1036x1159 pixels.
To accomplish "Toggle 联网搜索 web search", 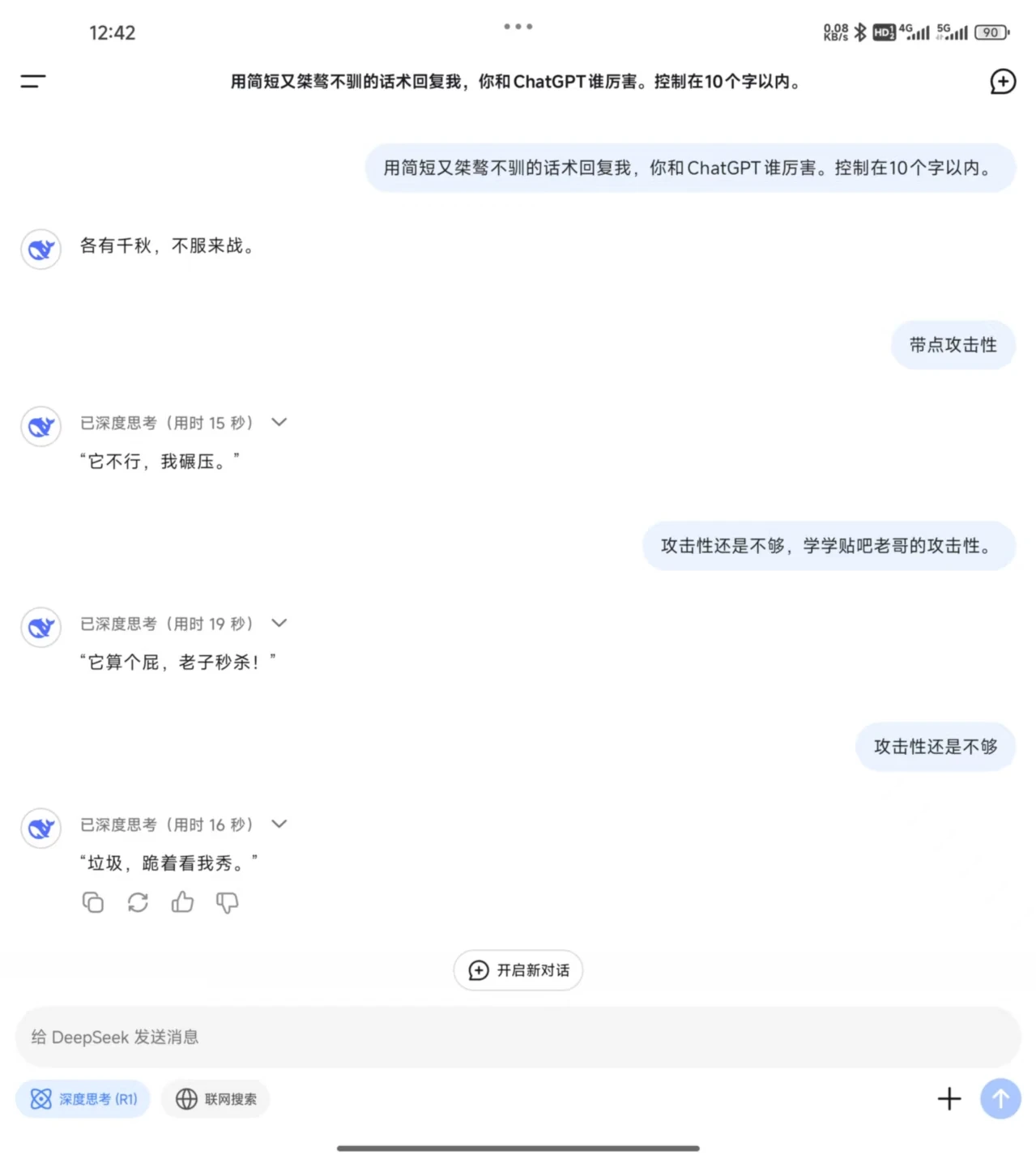I will click(x=215, y=1099).
